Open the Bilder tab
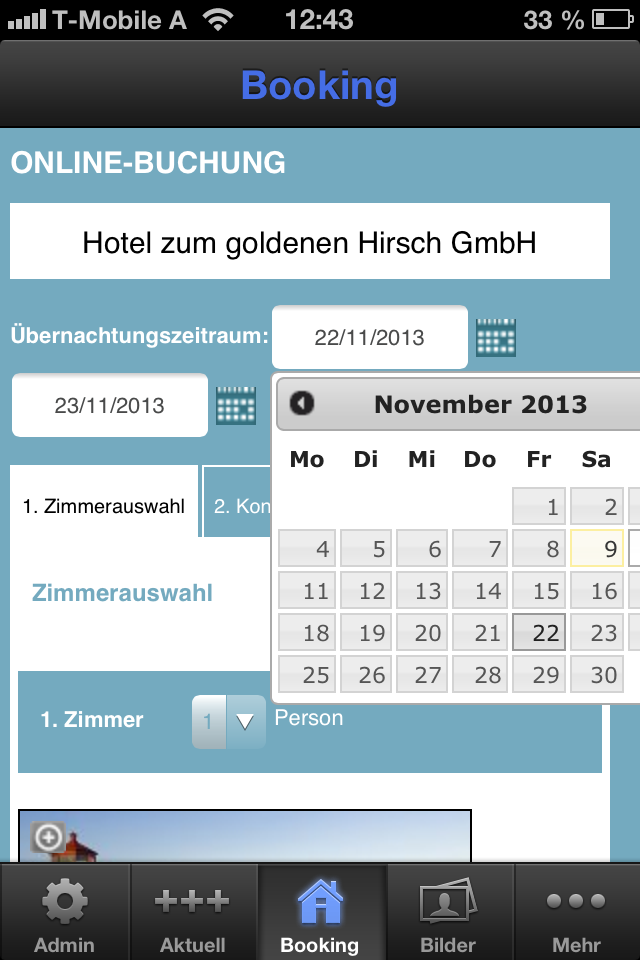The width and height of the screenshot is (640, 960). [x=448, y=912]
